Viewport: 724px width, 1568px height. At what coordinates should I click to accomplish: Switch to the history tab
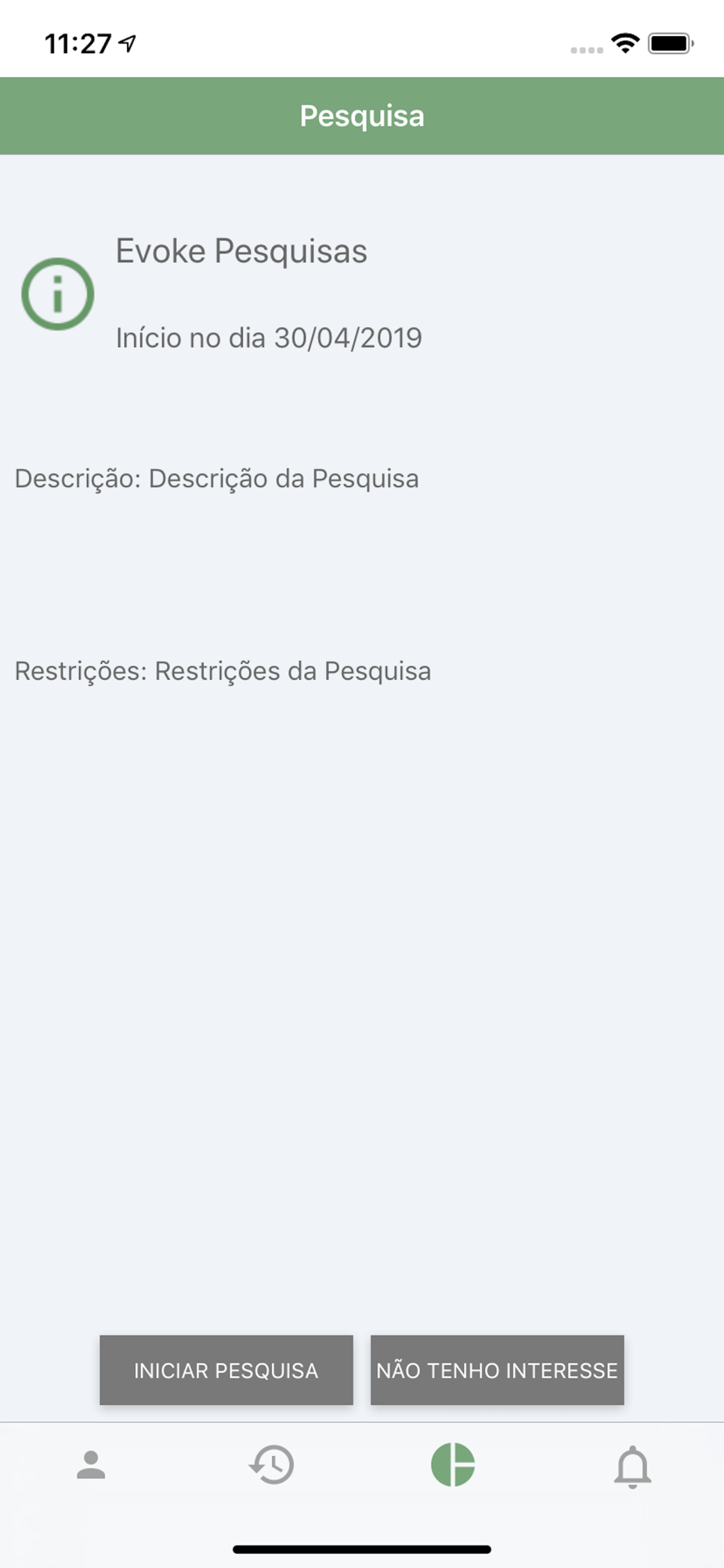(272, 1465)
